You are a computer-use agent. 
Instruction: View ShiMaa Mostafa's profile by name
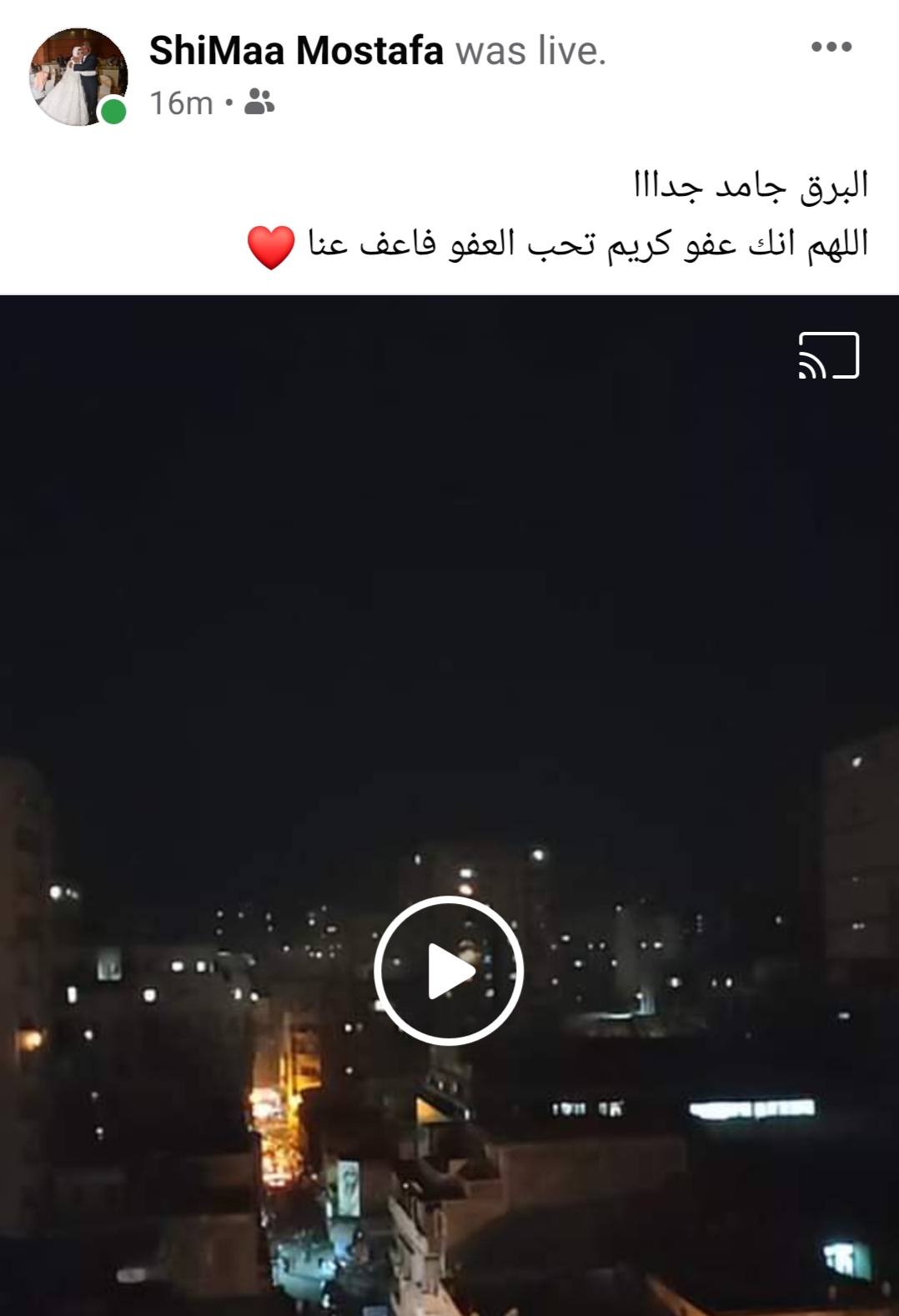point(296,51)
